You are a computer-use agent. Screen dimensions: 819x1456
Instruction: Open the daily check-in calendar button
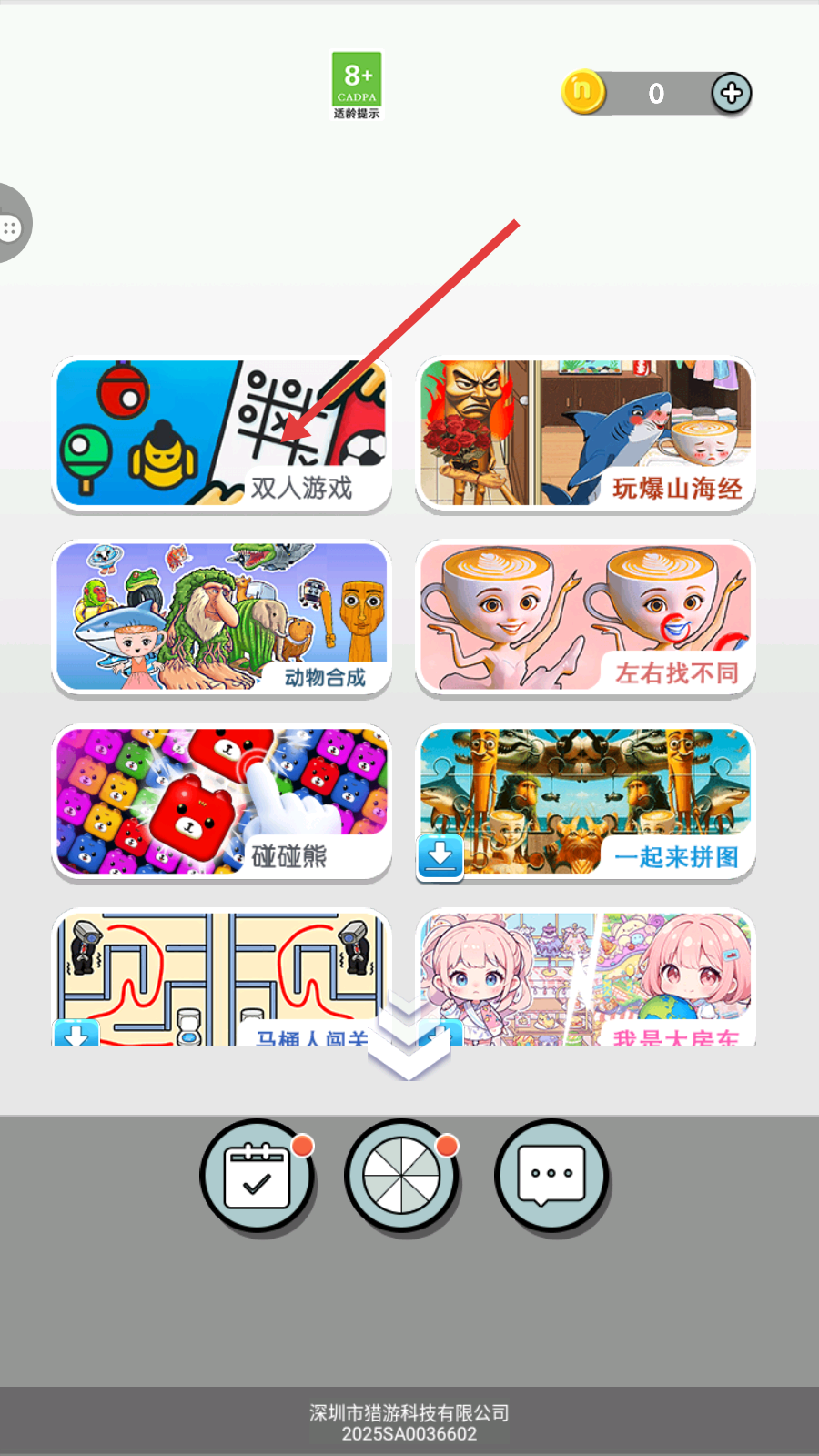pyautogui.click(x=258, y=1175)
